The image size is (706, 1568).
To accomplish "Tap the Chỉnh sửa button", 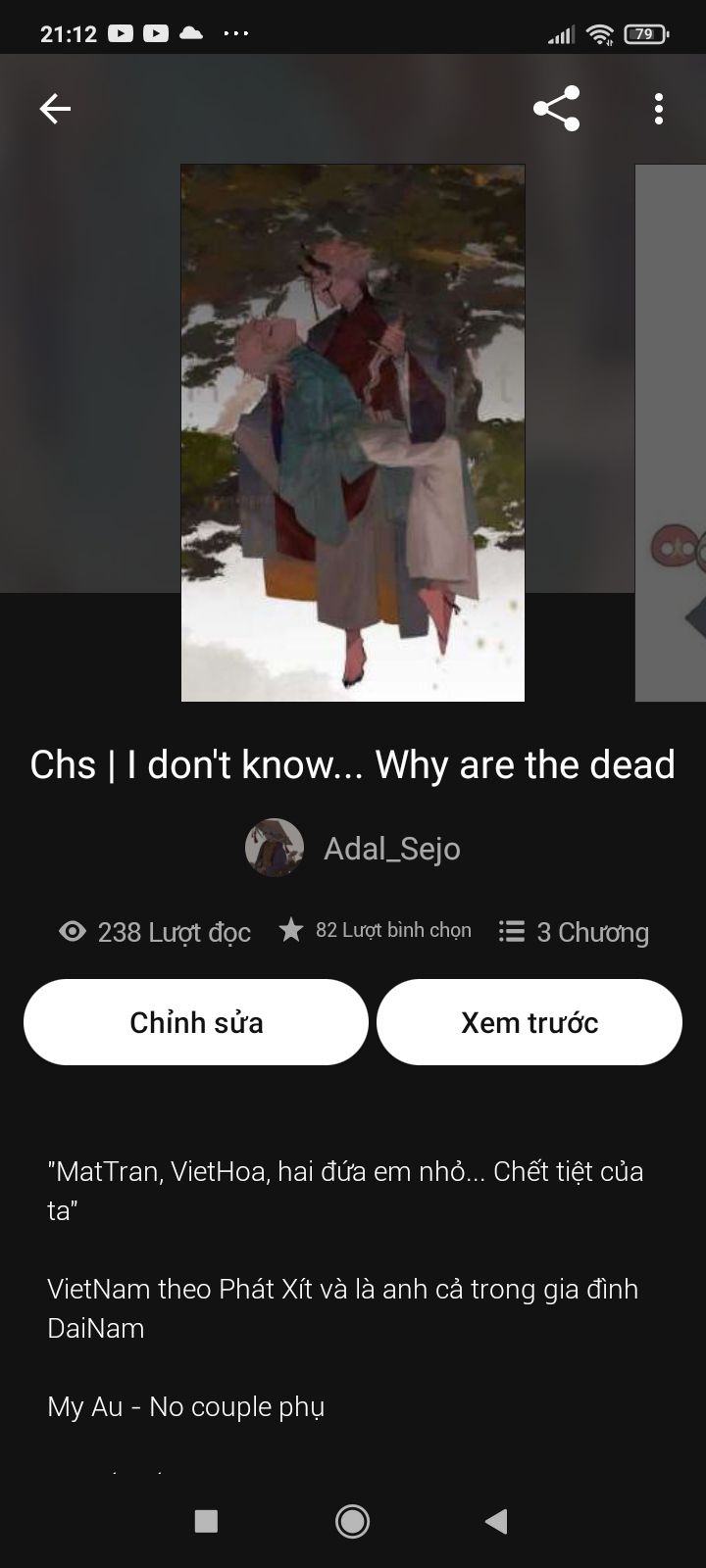I will pyautogui.click(x=196, y=1022).
